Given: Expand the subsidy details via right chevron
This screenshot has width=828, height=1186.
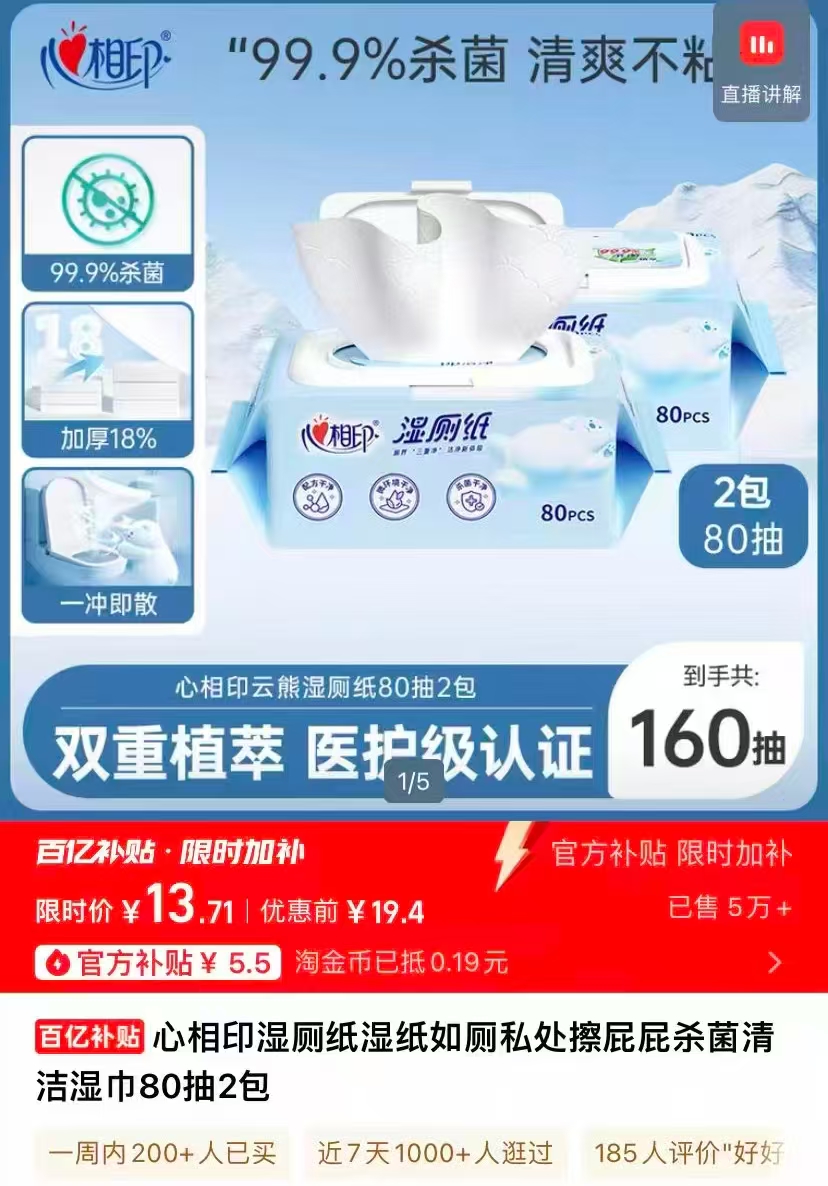Looking at the screenshot, I should pyautogui.click(x=772, y=959).
